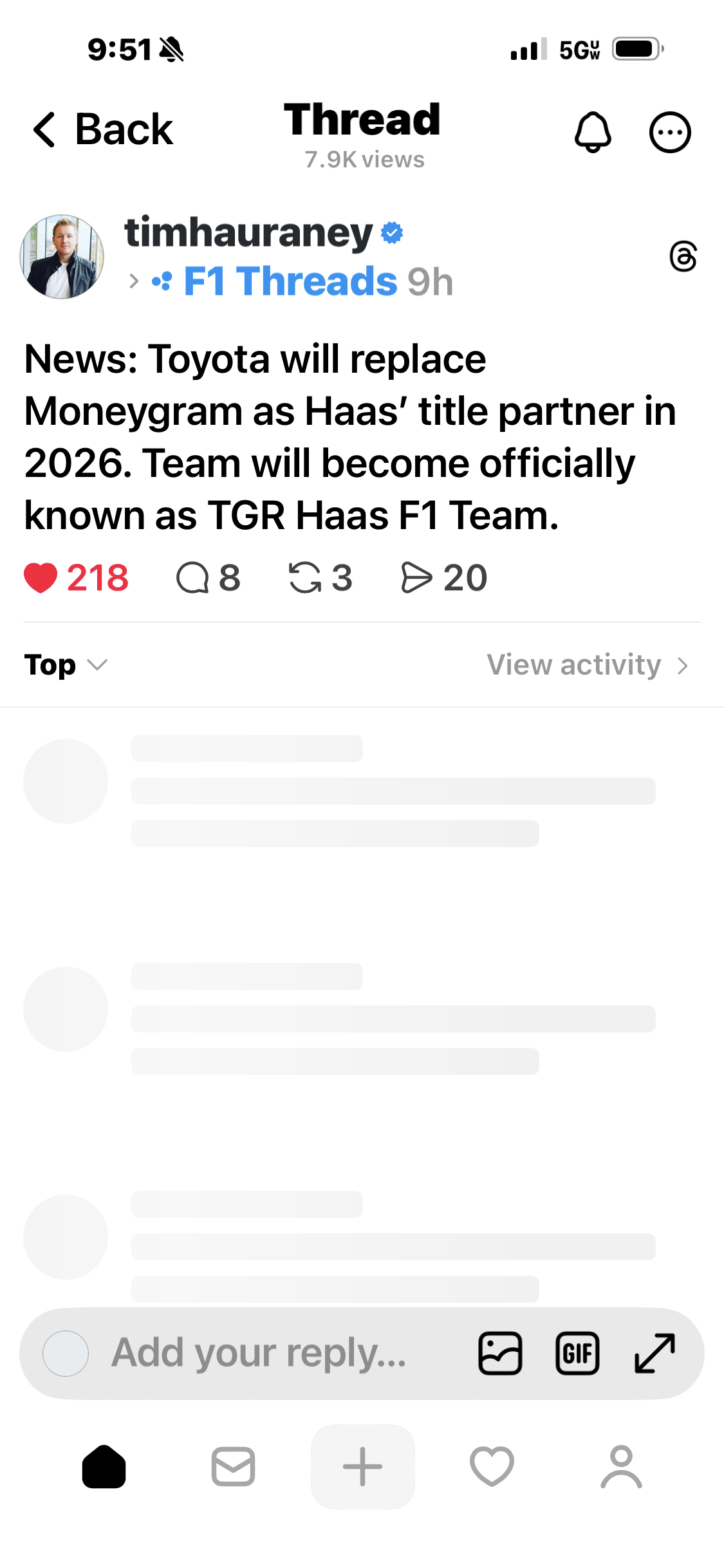
Task: Open timhauraney's profile picture
Action: [x=62, y=257]
